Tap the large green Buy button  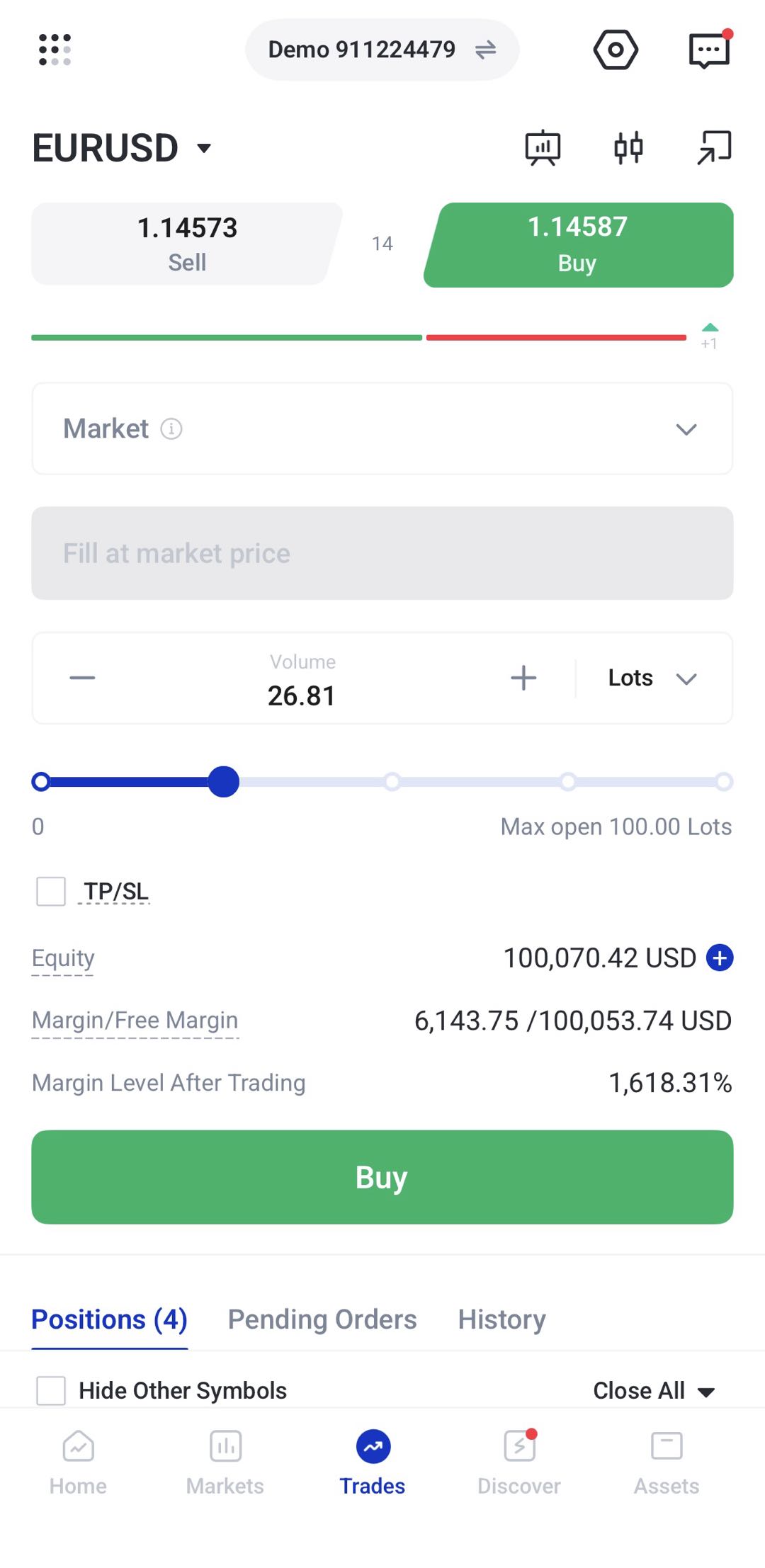(382, 1177)
